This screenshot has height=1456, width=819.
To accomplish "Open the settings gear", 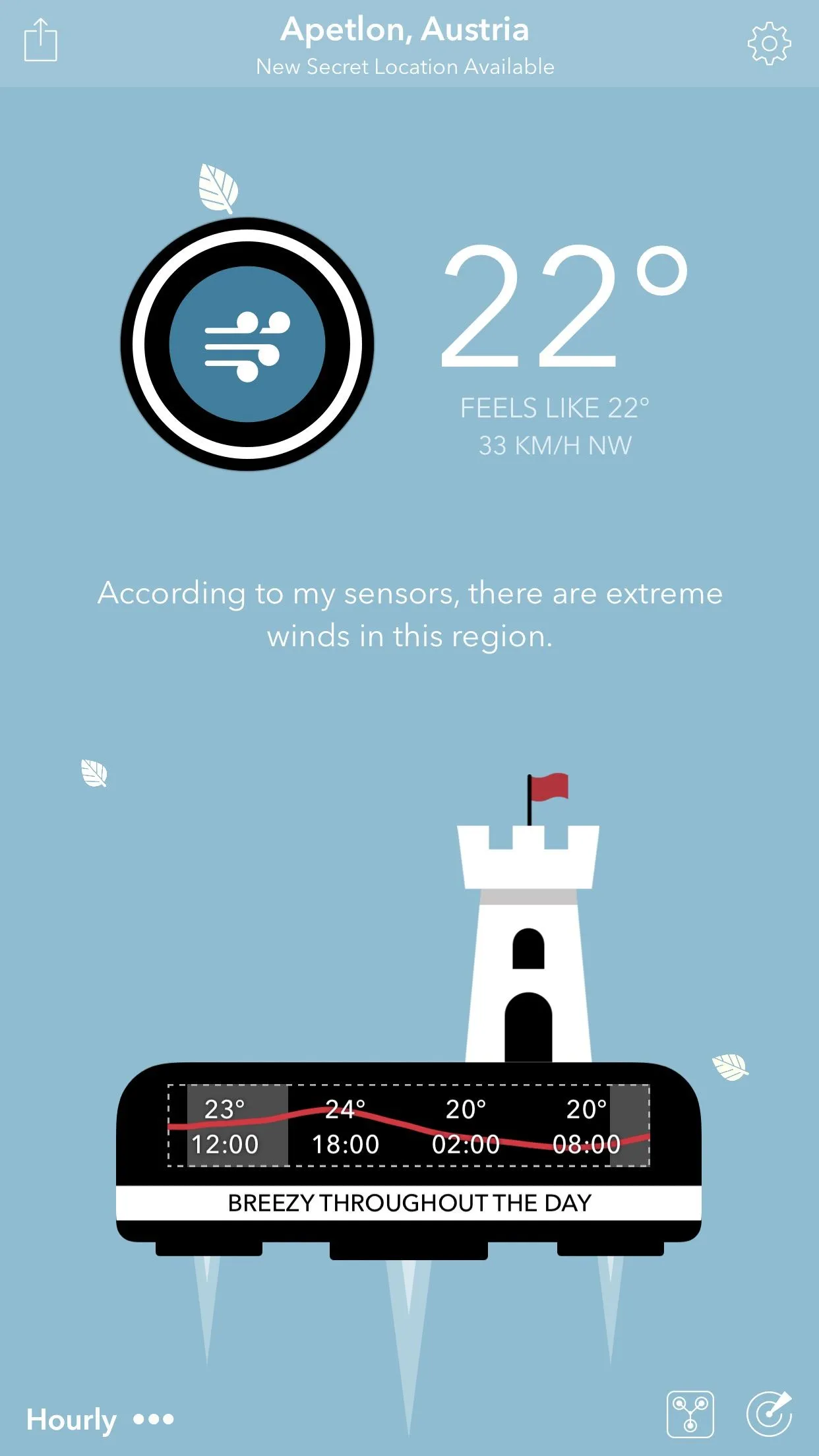I will tap(768, 44).
